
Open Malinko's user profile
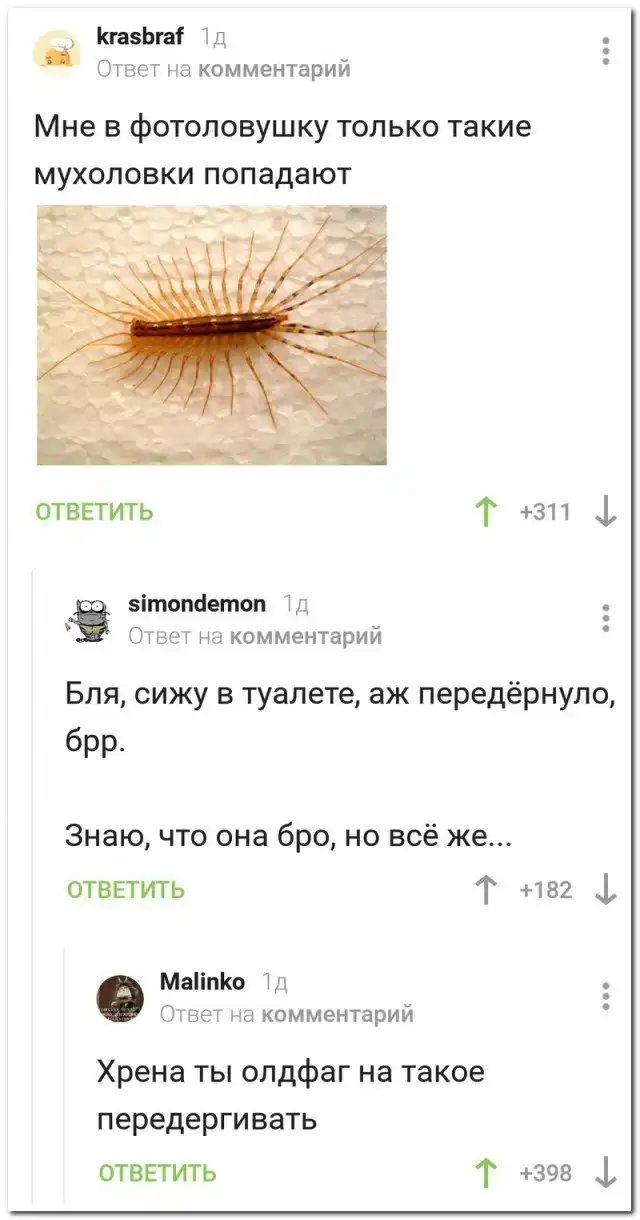[x=202, y=982]
